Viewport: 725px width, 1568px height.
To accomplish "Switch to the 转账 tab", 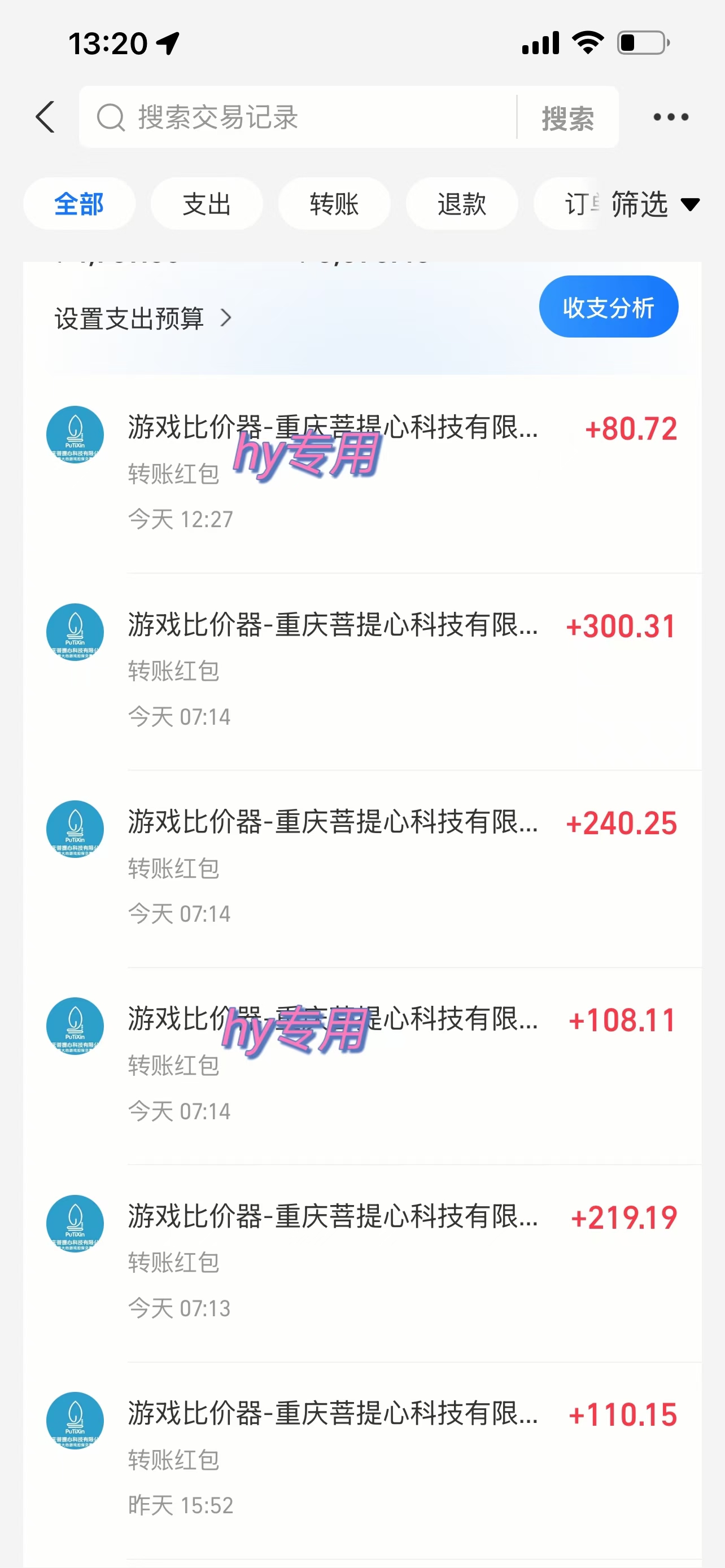I will pos(334,204).
